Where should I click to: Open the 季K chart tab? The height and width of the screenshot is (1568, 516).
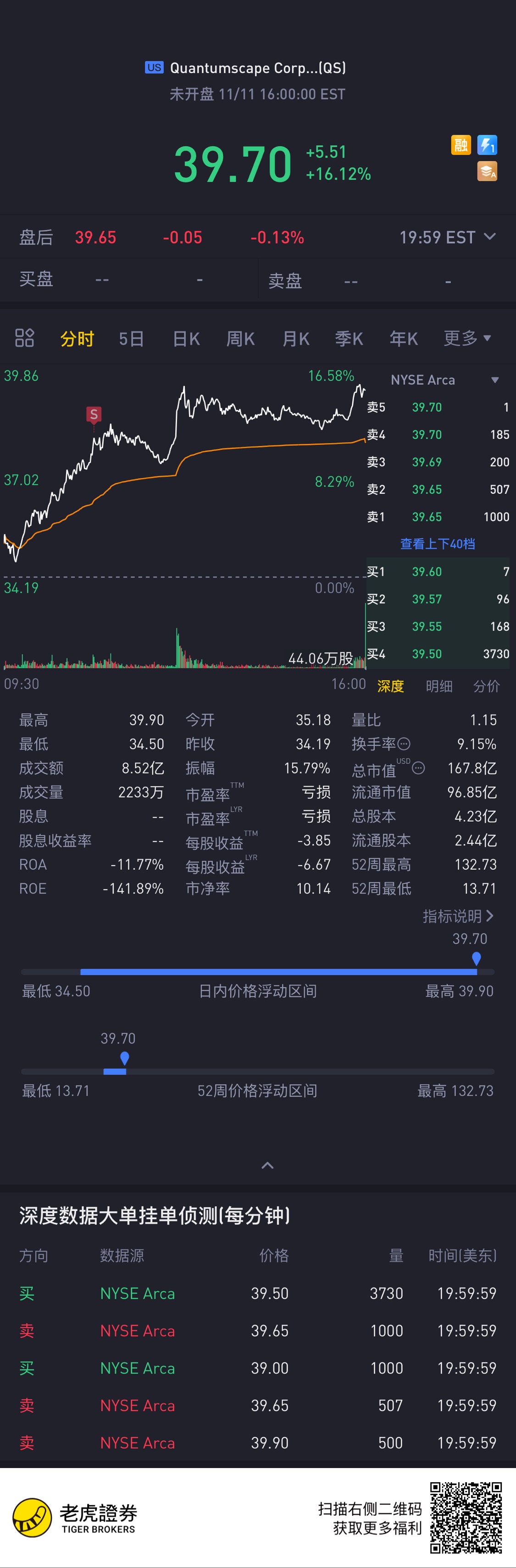coord(349,338)
